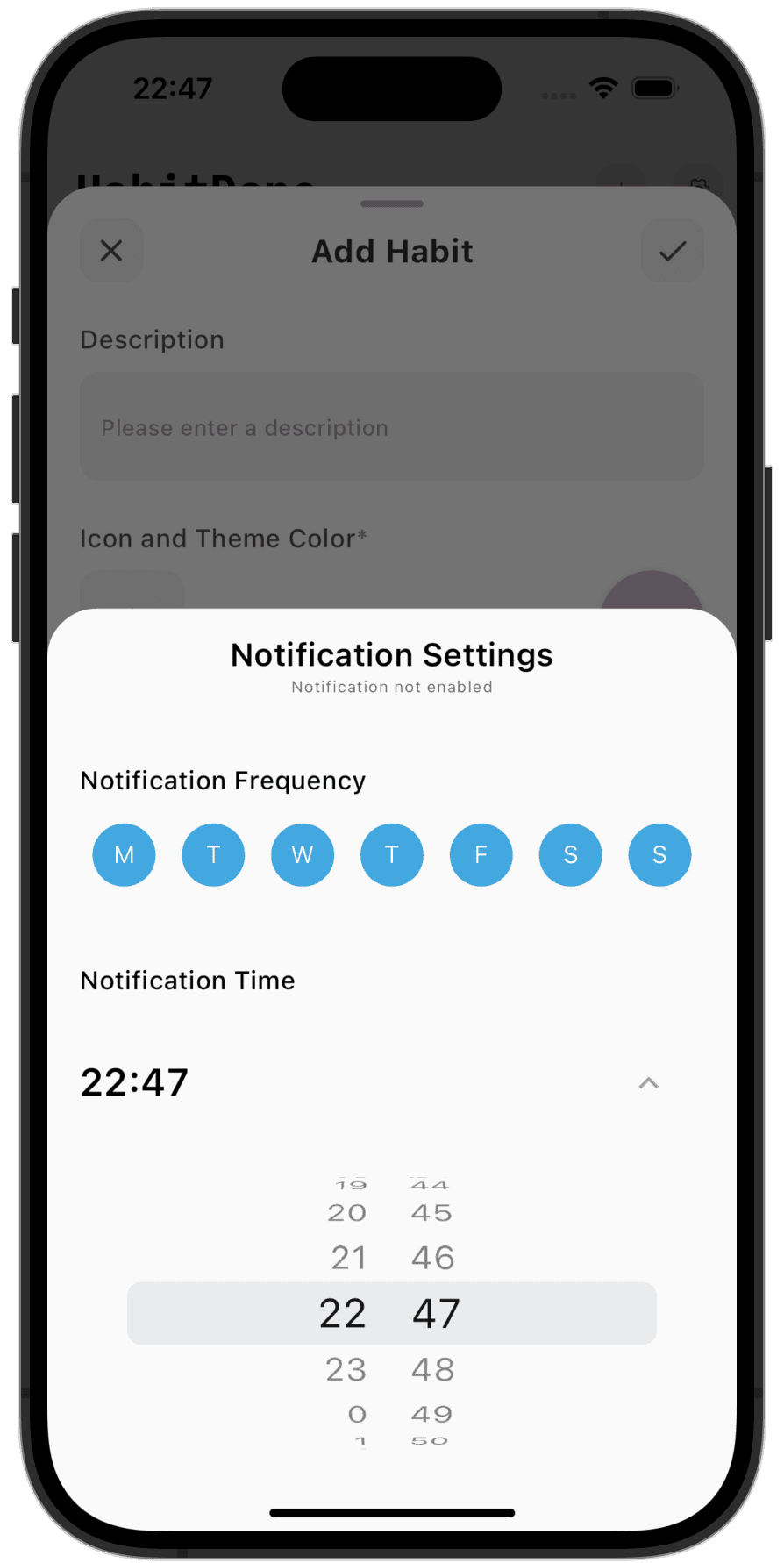Choose hour 20 in the picker
The width and height of the screenshot is (784, 1563).
click(346, 1212)
